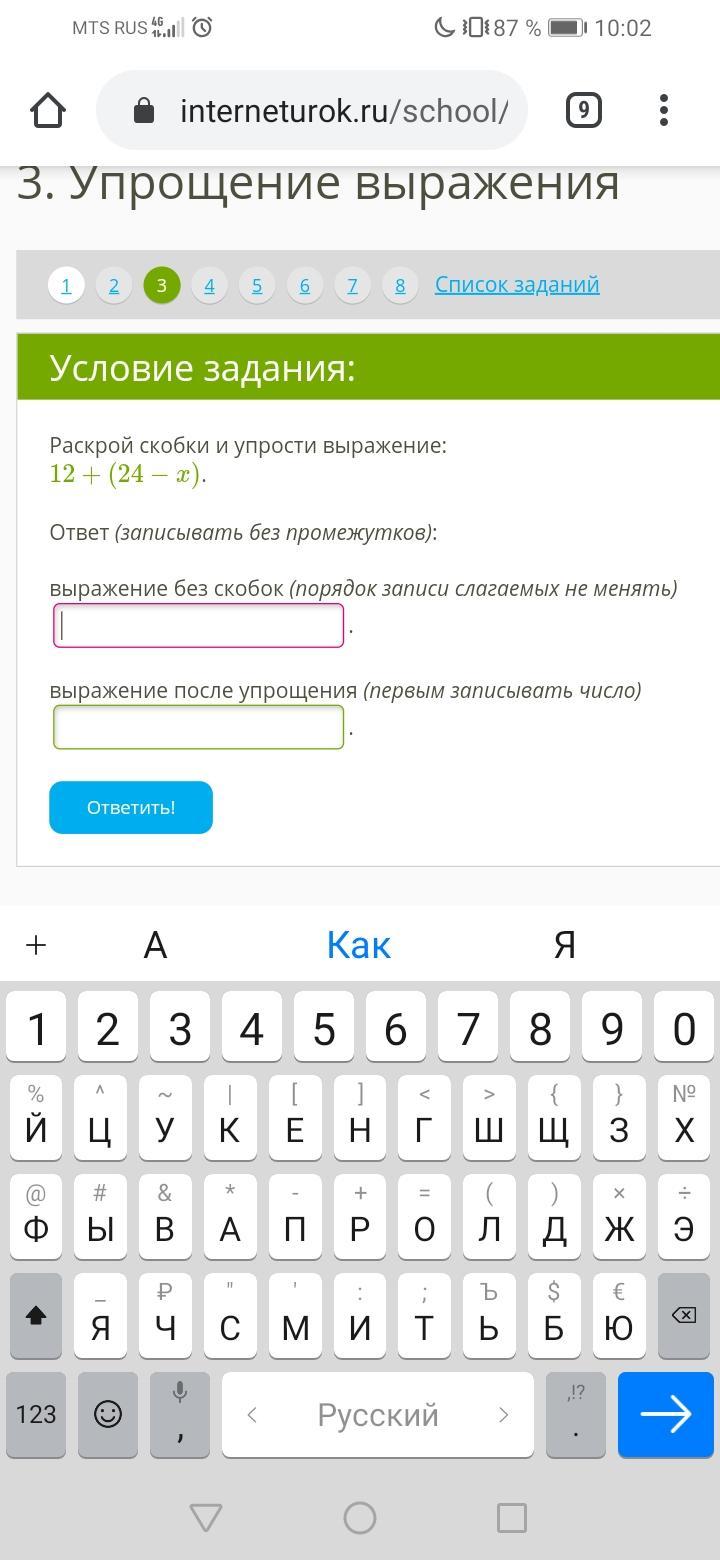720x1560 pixels.
Task: Submit answer with the Ответить! button
Action: [131, 807]
